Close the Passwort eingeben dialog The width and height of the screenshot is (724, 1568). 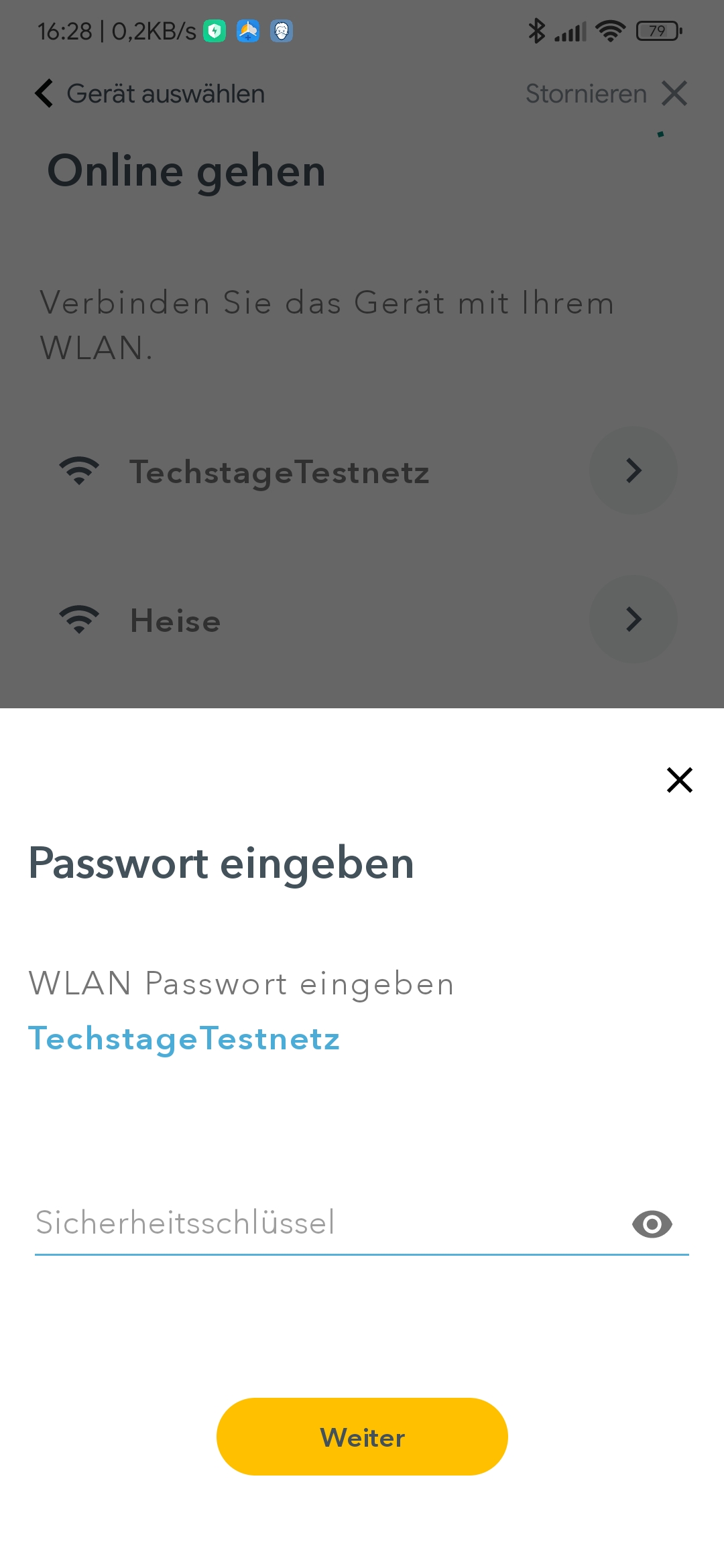point(679,780)
